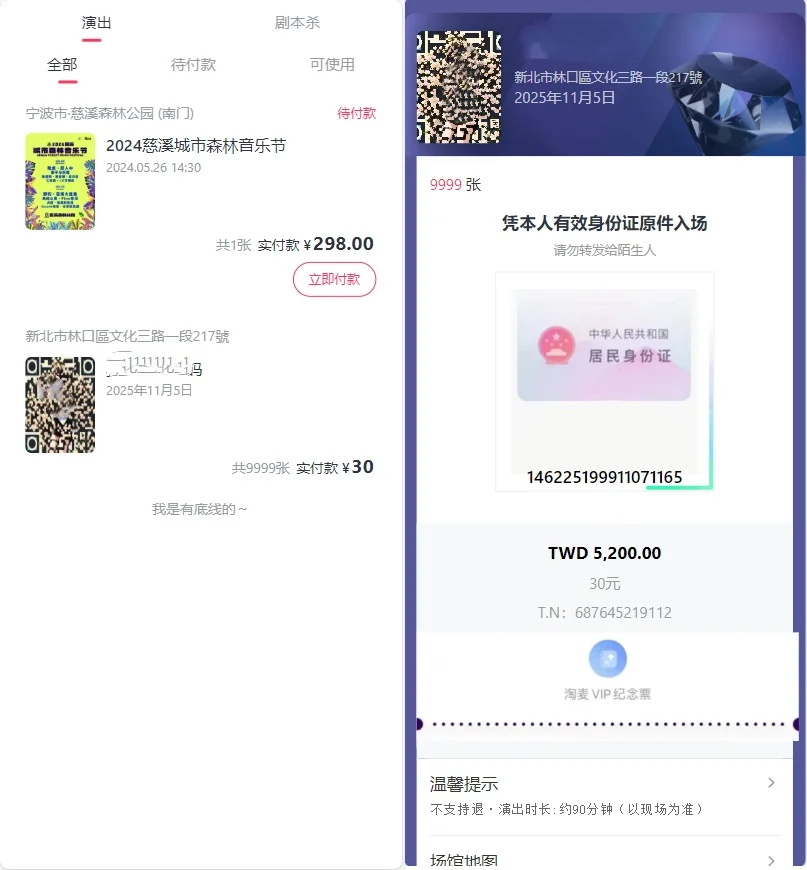Screen dimensions: 807x870
Task: Open the 2024慈溪城市森林音乐节 order
Action: (196, 146)
